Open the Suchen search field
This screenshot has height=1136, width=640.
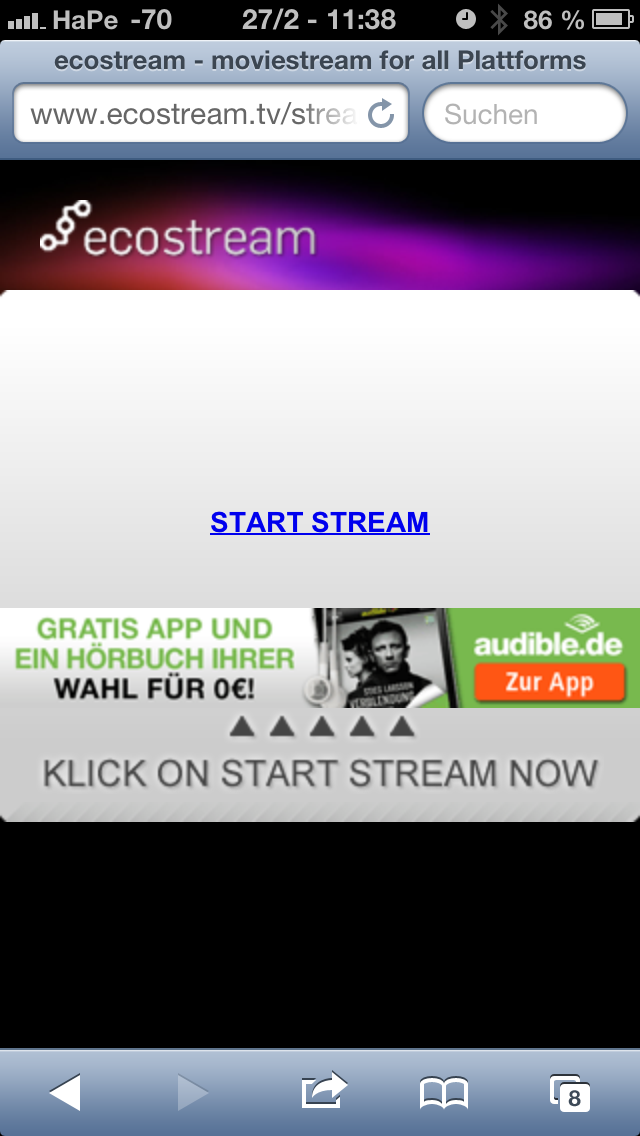(x=524, y=114)
